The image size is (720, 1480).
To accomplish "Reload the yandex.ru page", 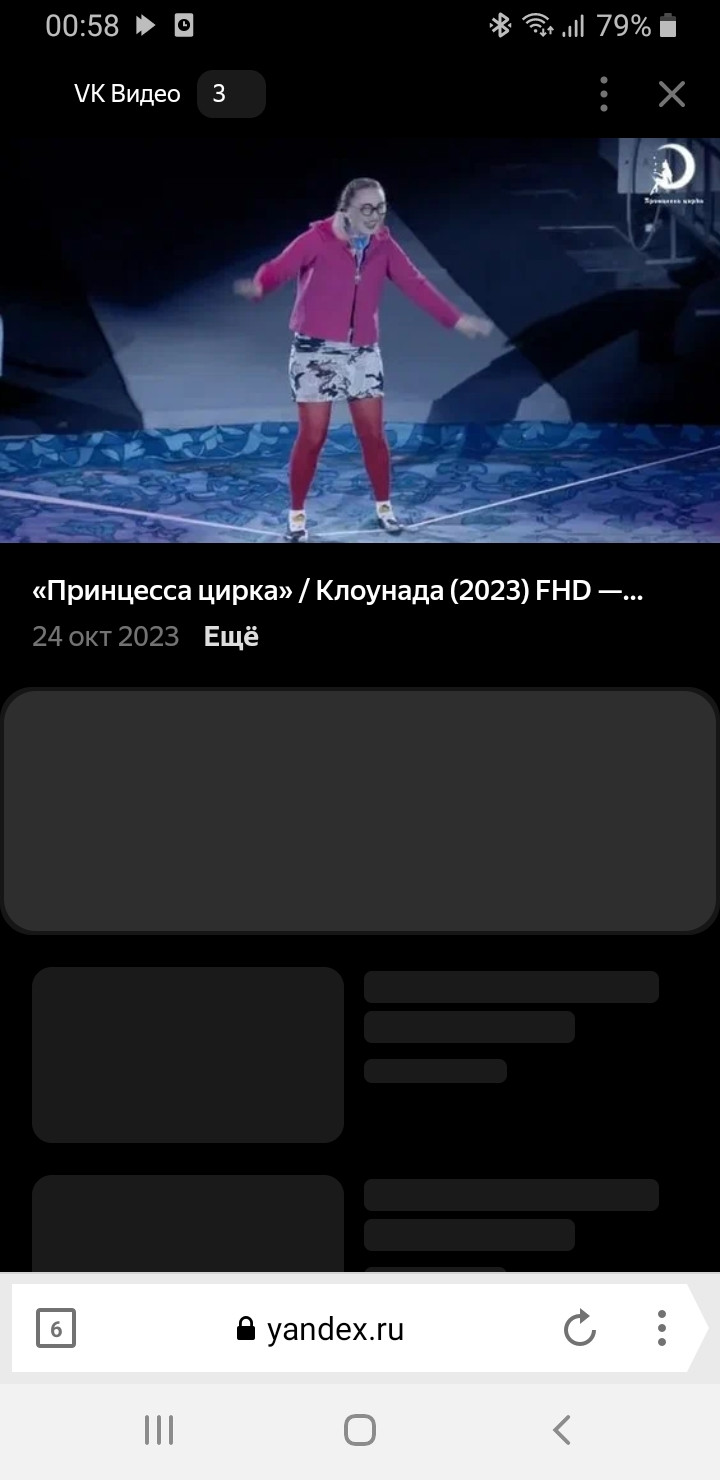I will (x=580, y=1329).
